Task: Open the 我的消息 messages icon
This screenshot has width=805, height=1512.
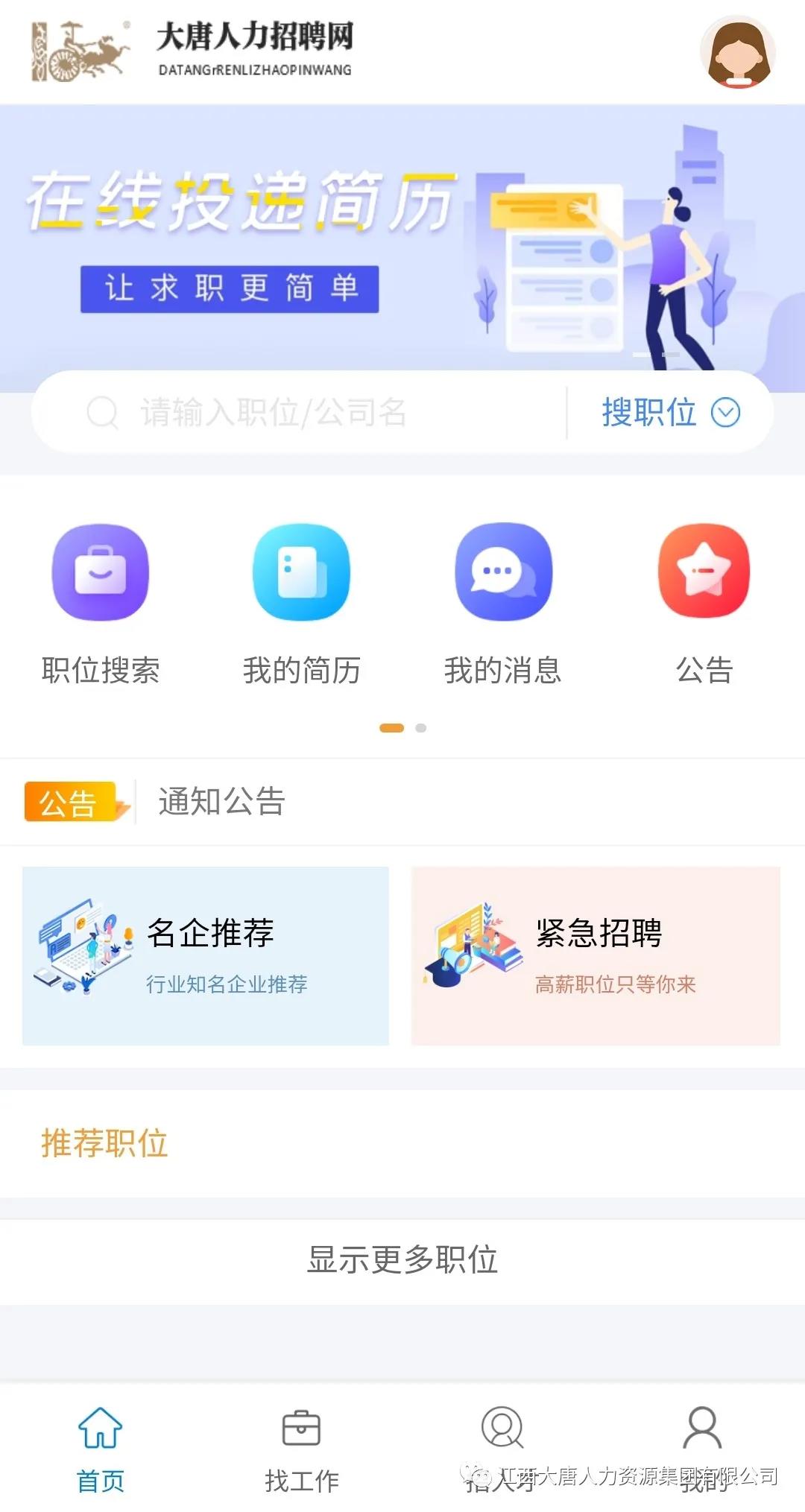Action: pos(502,572)
